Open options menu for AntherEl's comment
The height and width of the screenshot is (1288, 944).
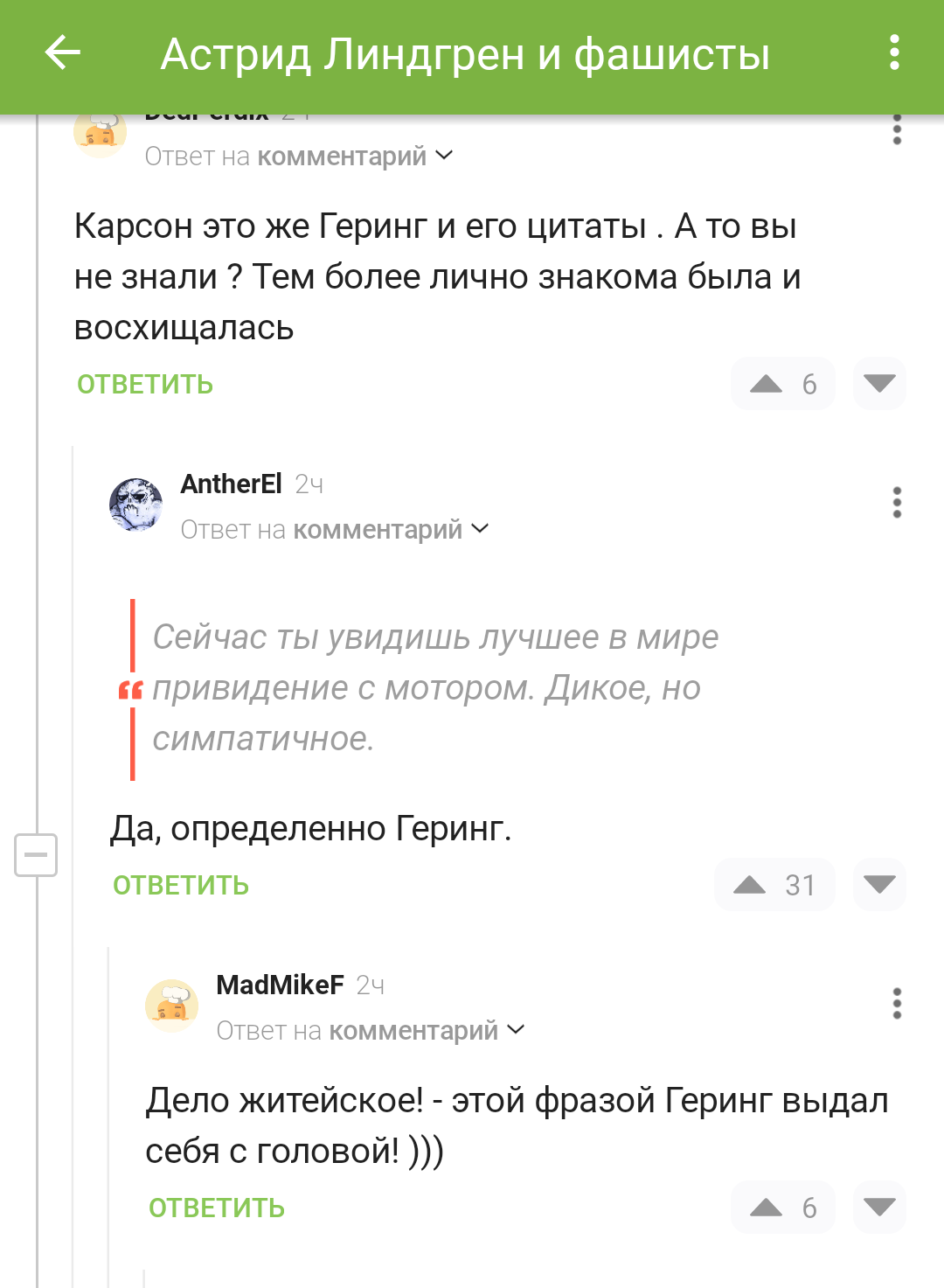point(897,503)
